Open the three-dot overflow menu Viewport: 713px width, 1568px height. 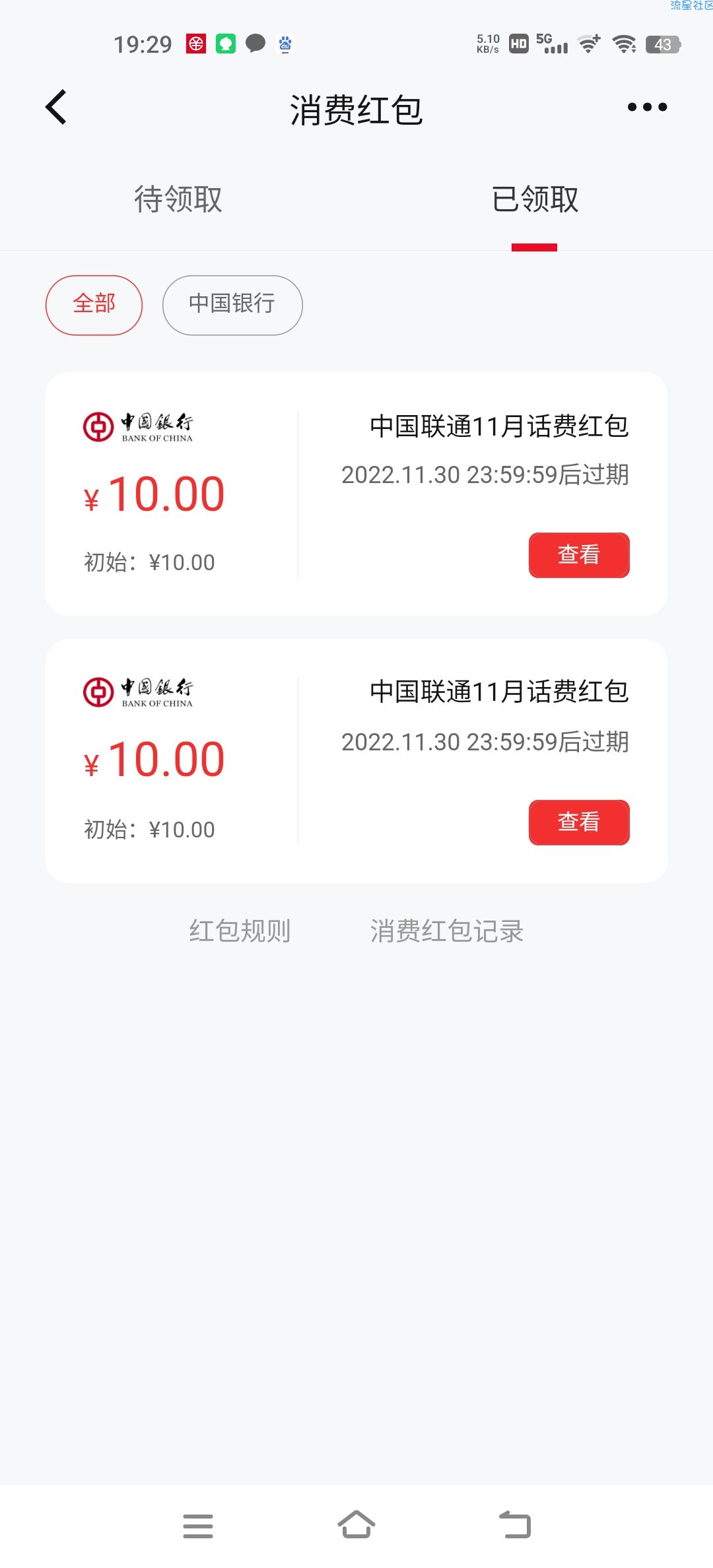647,107
